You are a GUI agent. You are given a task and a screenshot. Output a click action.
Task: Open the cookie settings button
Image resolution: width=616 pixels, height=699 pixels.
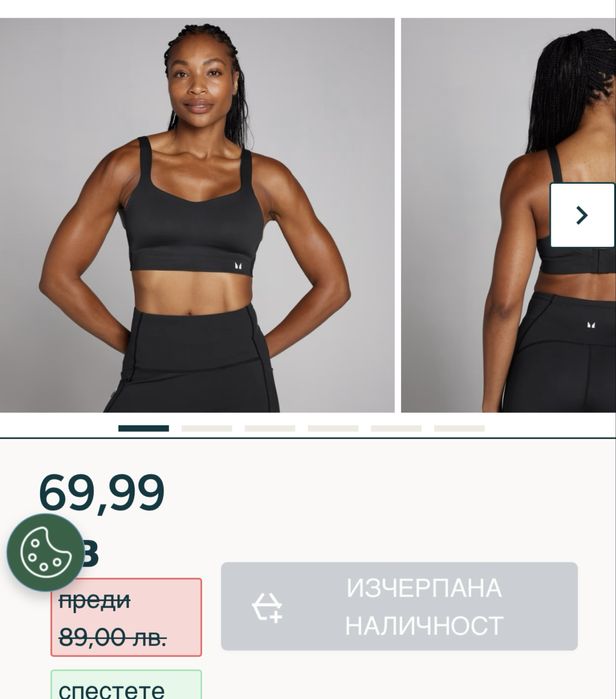(x=45, y=552)
